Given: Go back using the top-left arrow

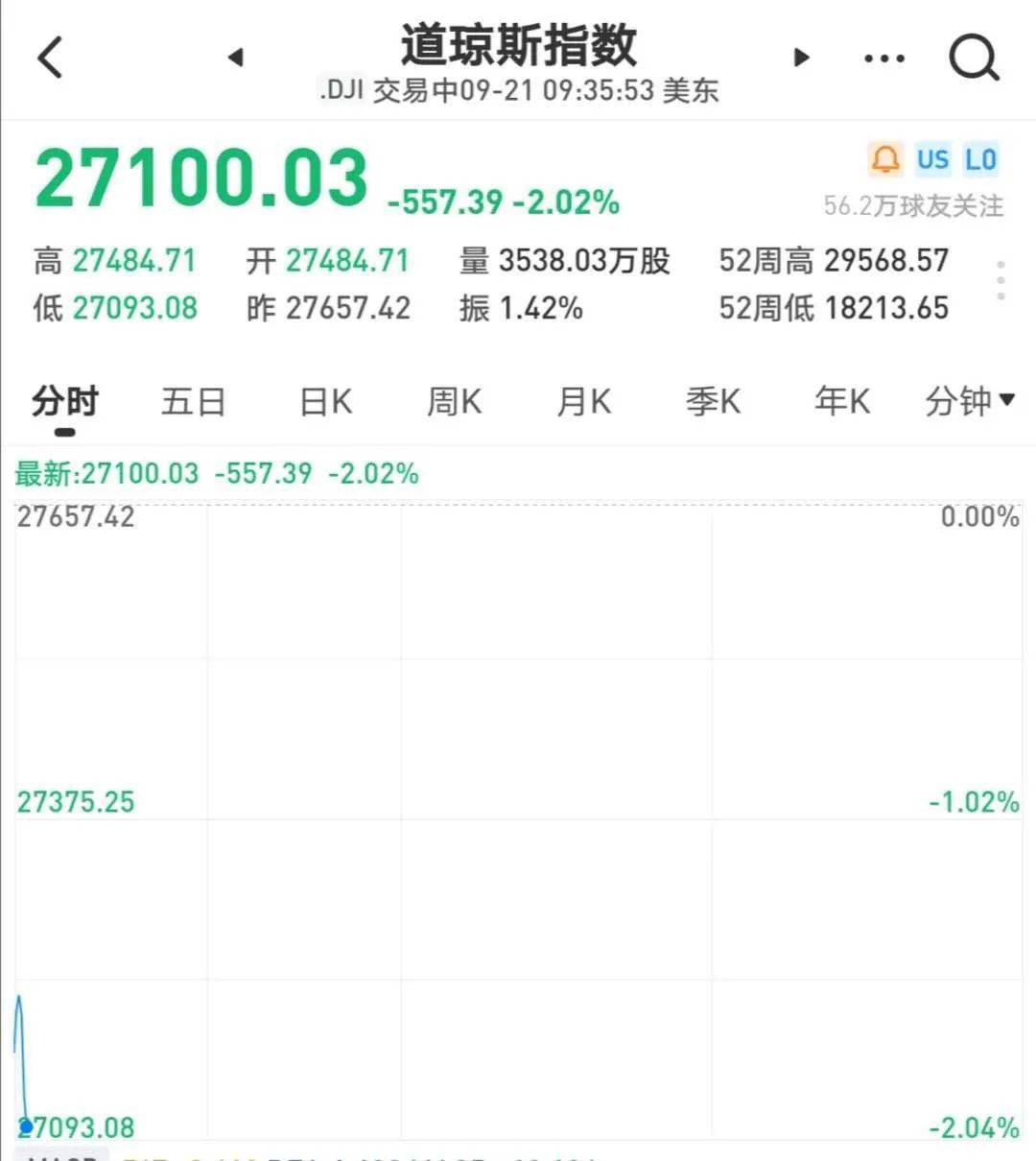Looking at the screenshot, I should pos(51,58).
